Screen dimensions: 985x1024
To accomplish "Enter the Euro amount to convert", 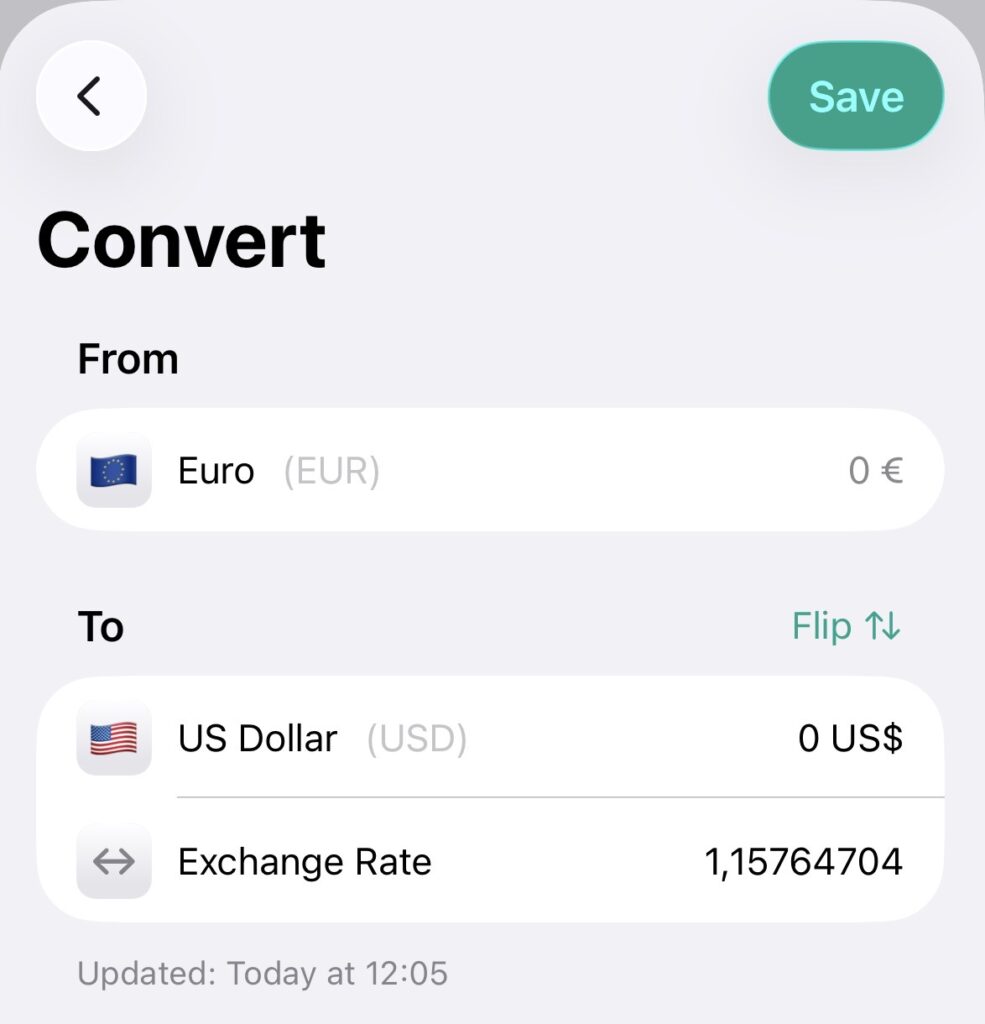I will pyautogui.click(x=875, y=470).
